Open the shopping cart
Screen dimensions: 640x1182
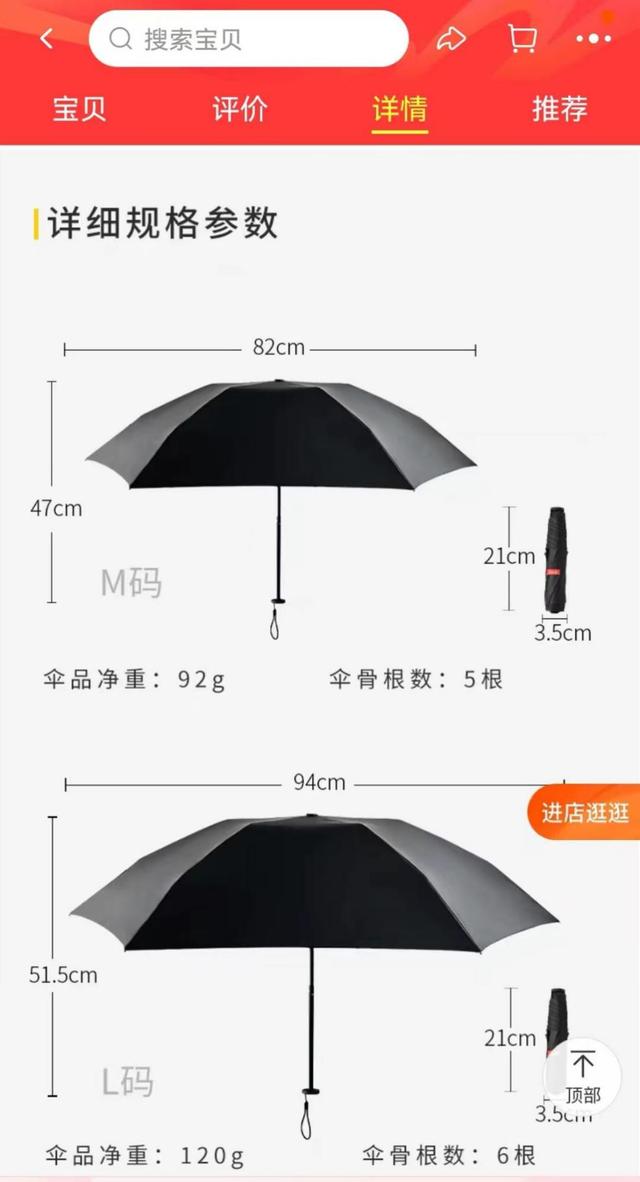[522, 38]
